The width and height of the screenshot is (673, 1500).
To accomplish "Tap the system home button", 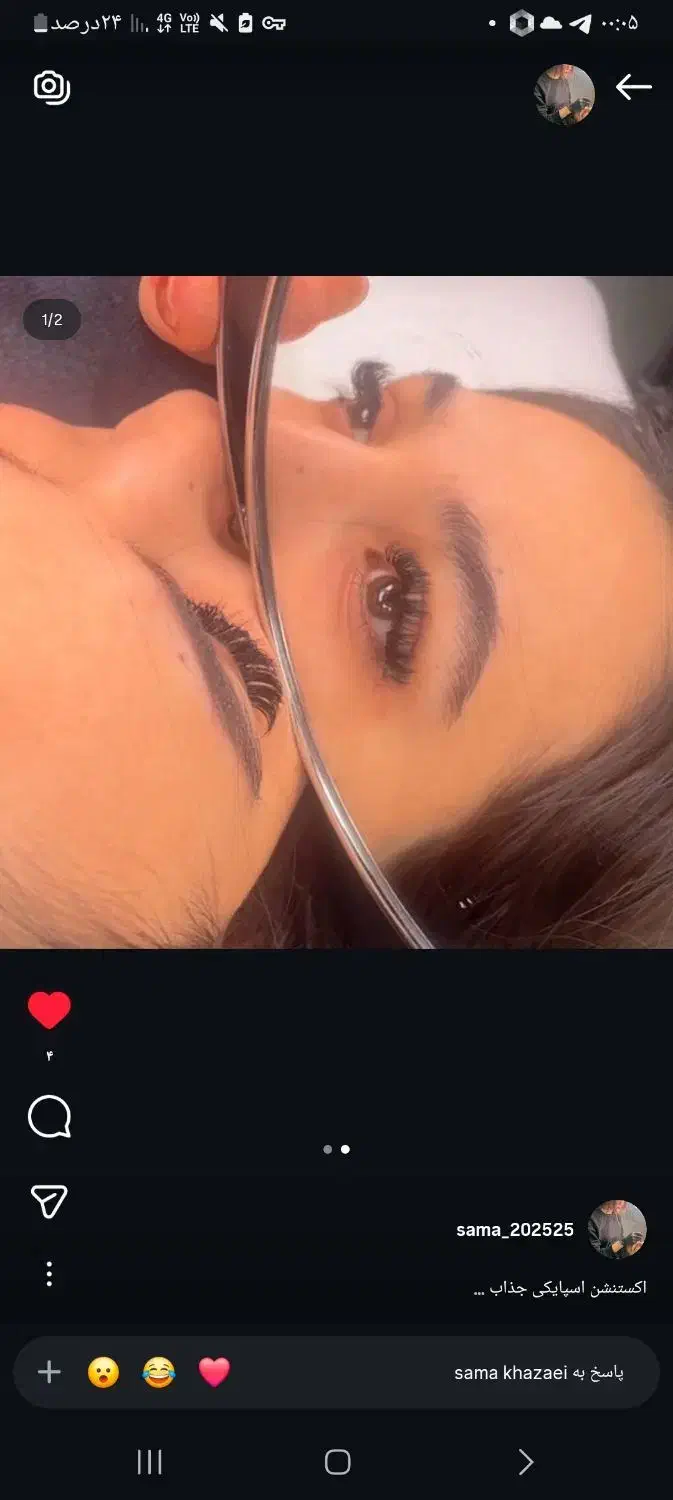I will [338, 1462].
